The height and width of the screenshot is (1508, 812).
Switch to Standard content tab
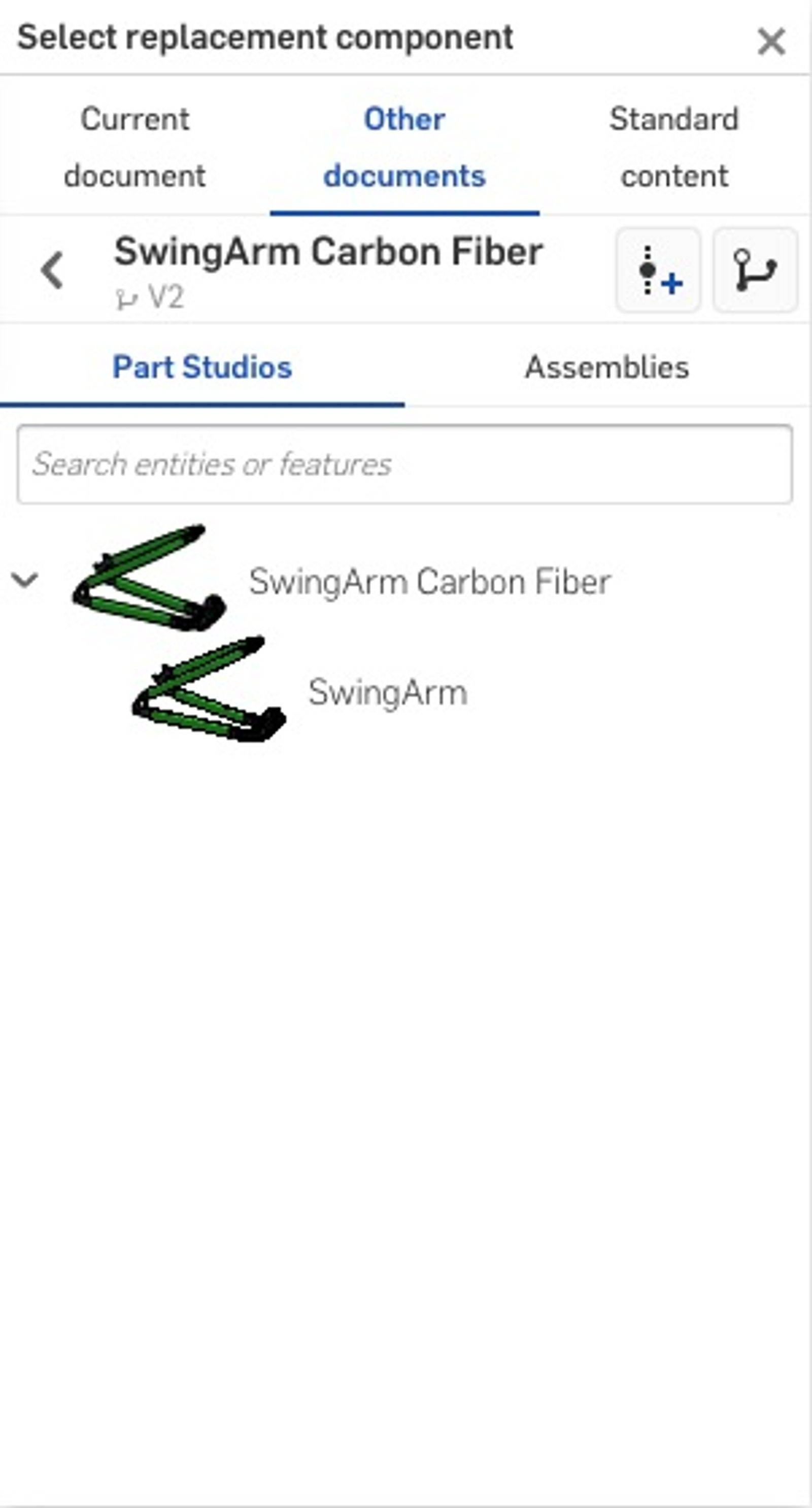pos(674,148)
